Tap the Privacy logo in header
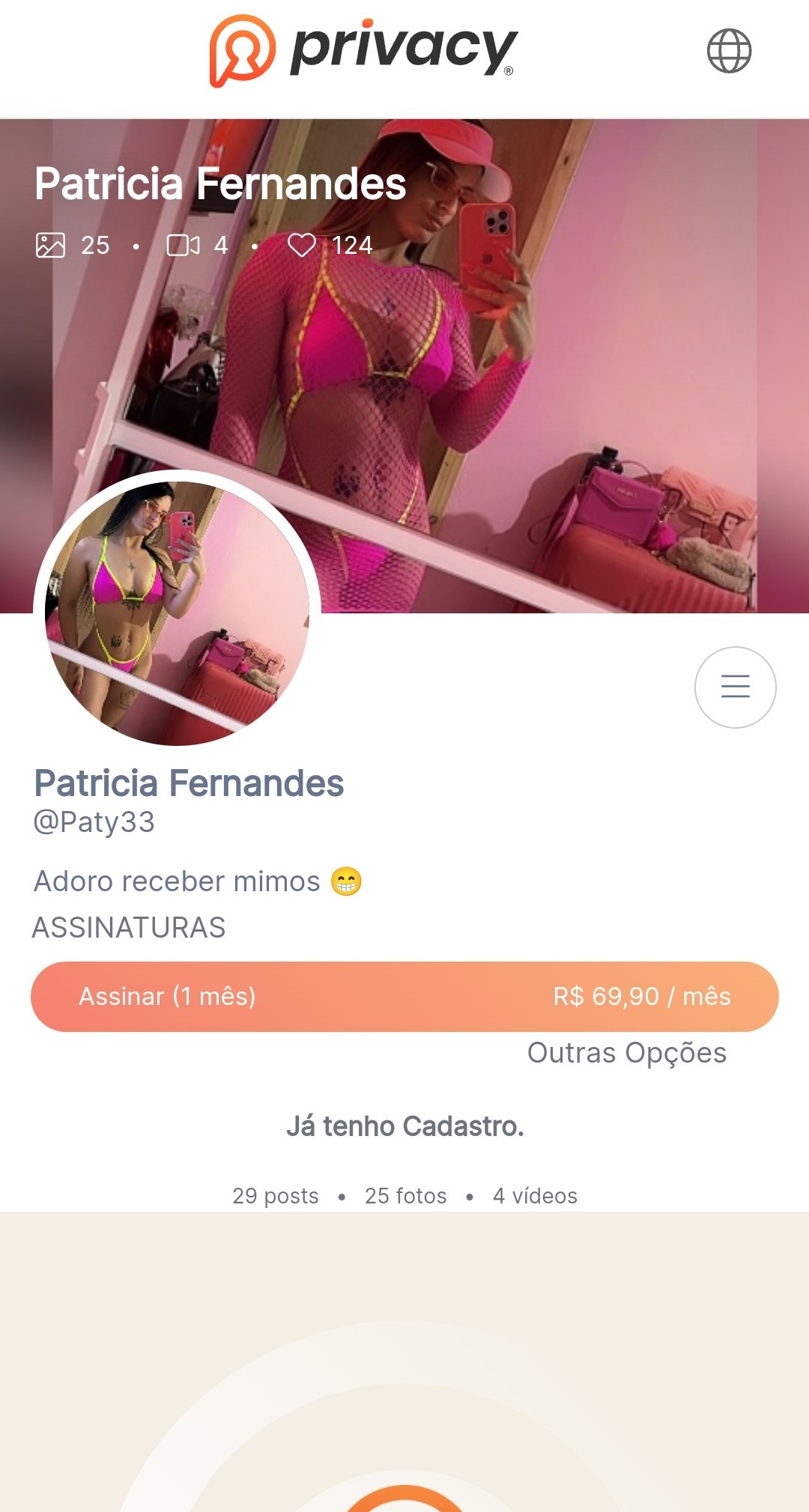This screenshot has height=1512, width=809. [363, 51]
